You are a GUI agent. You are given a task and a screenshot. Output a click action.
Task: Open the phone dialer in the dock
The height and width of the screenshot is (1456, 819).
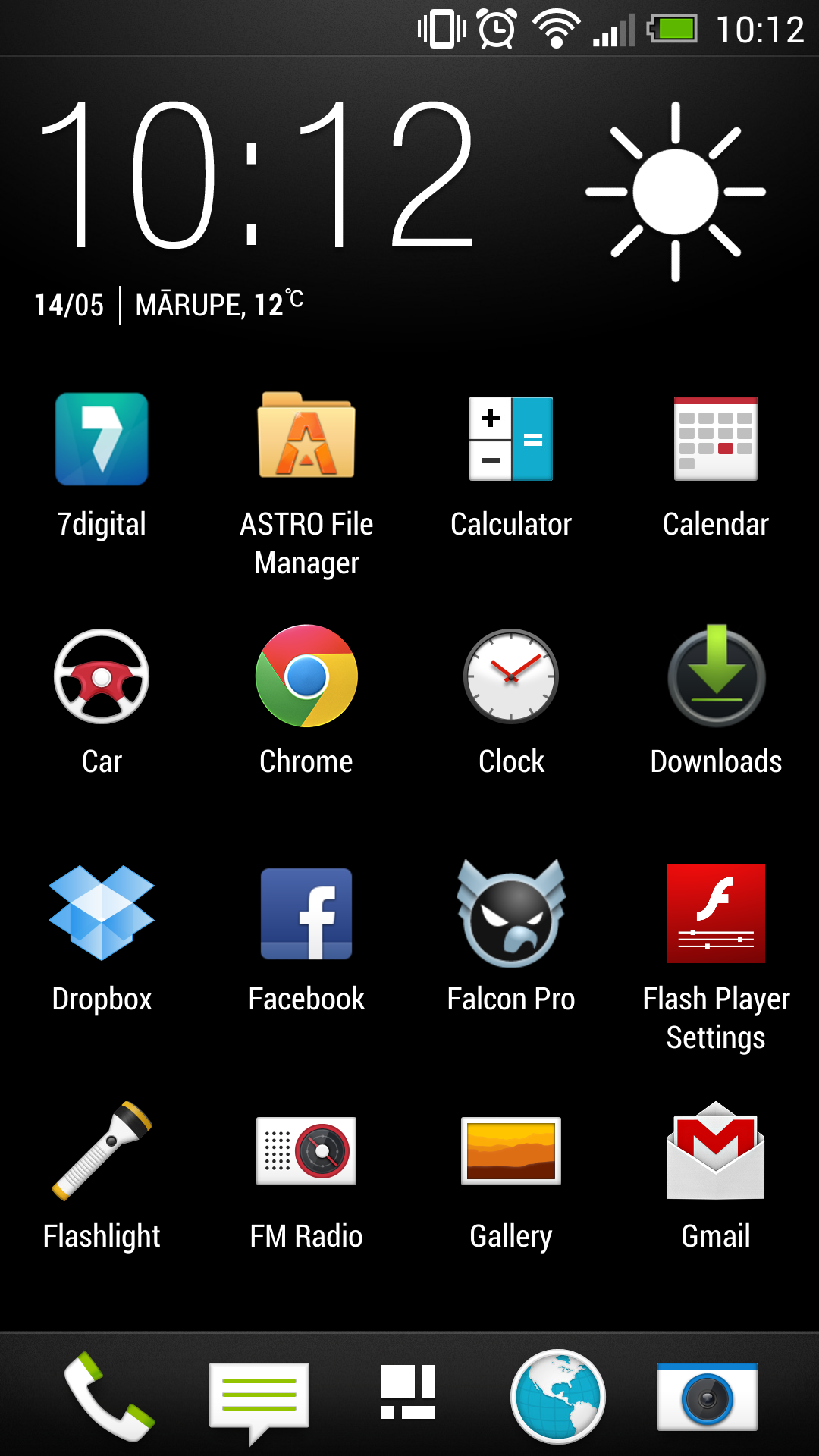[109, 1397]
